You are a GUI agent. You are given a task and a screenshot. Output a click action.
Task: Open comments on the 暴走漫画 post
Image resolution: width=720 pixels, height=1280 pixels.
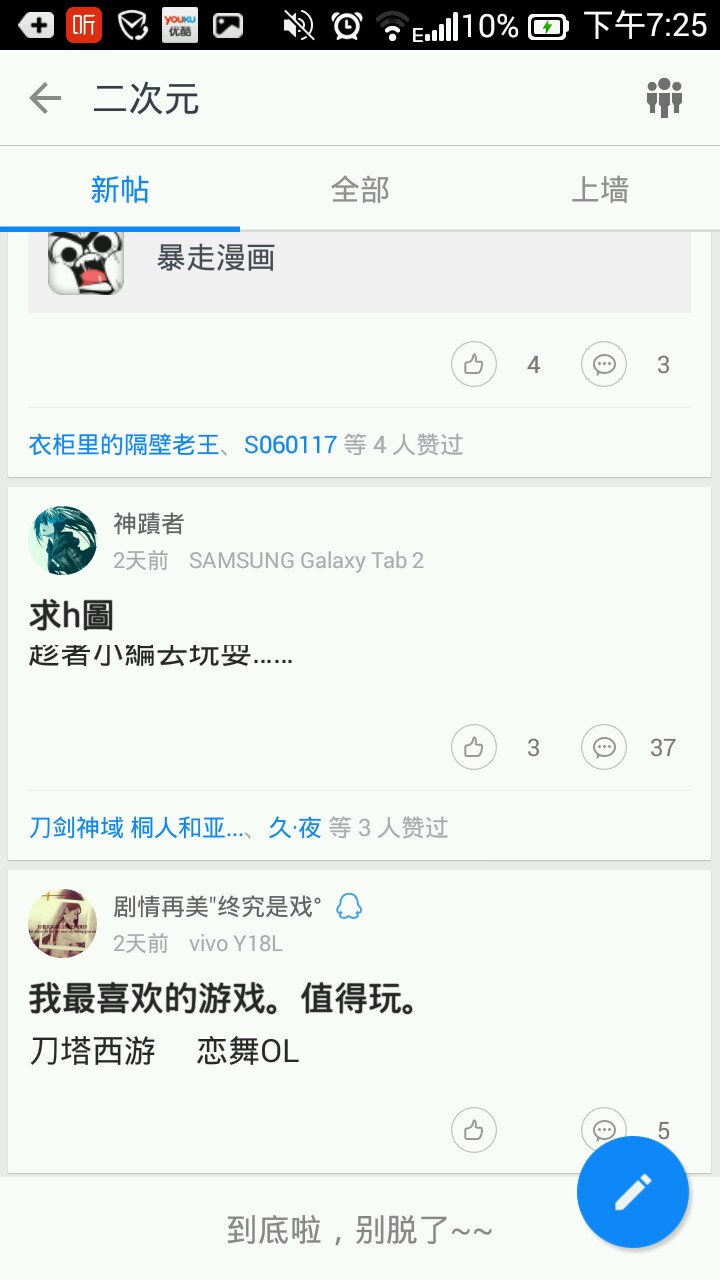pos(604,365)
